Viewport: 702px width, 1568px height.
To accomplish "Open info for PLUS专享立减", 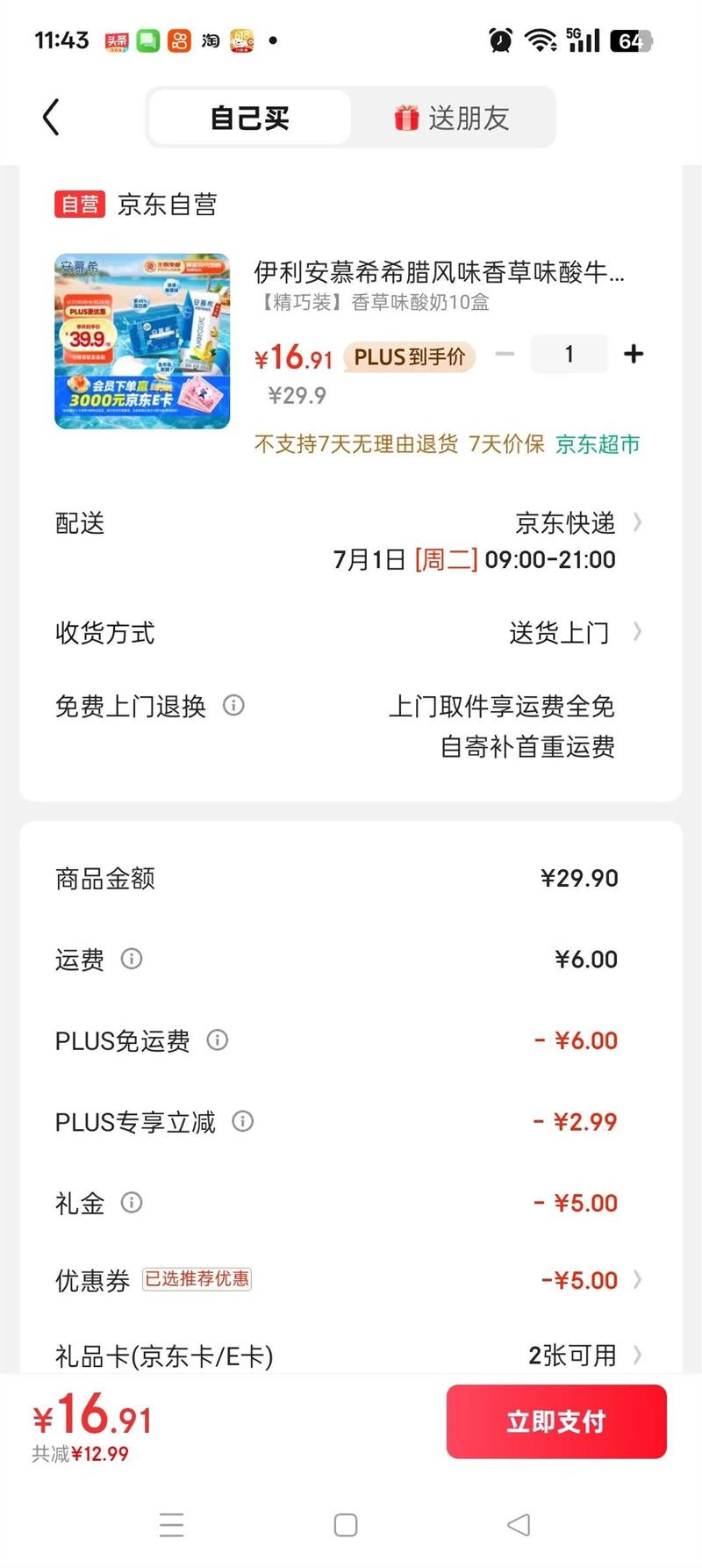I will tap(242, 1121).
